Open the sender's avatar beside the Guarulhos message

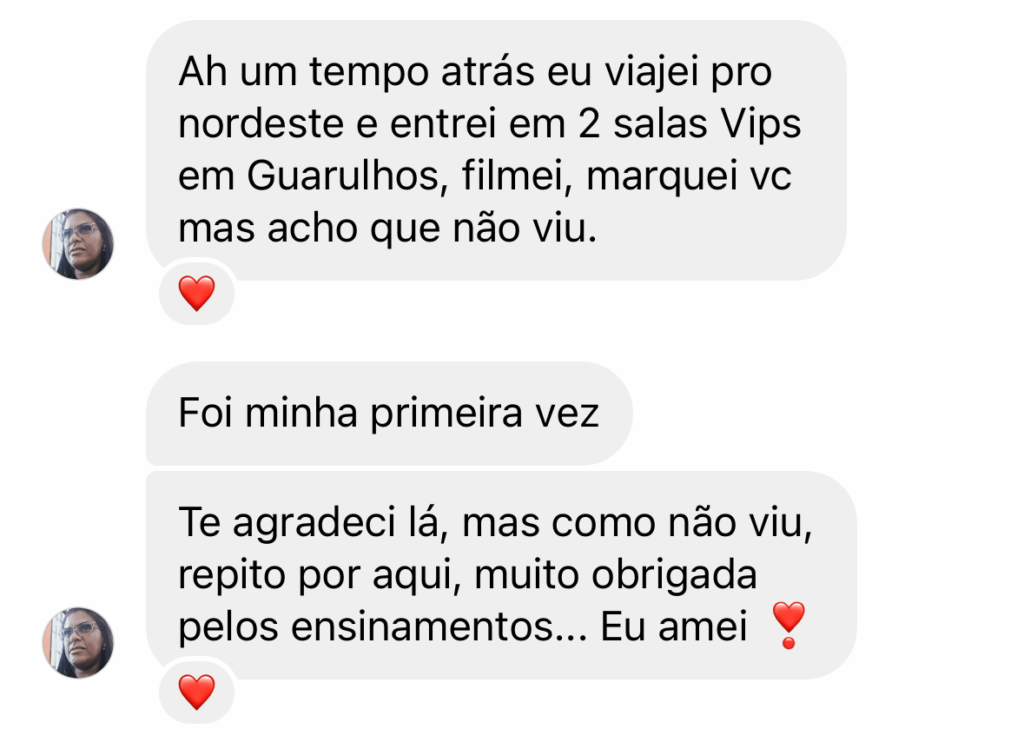(77, 244)
